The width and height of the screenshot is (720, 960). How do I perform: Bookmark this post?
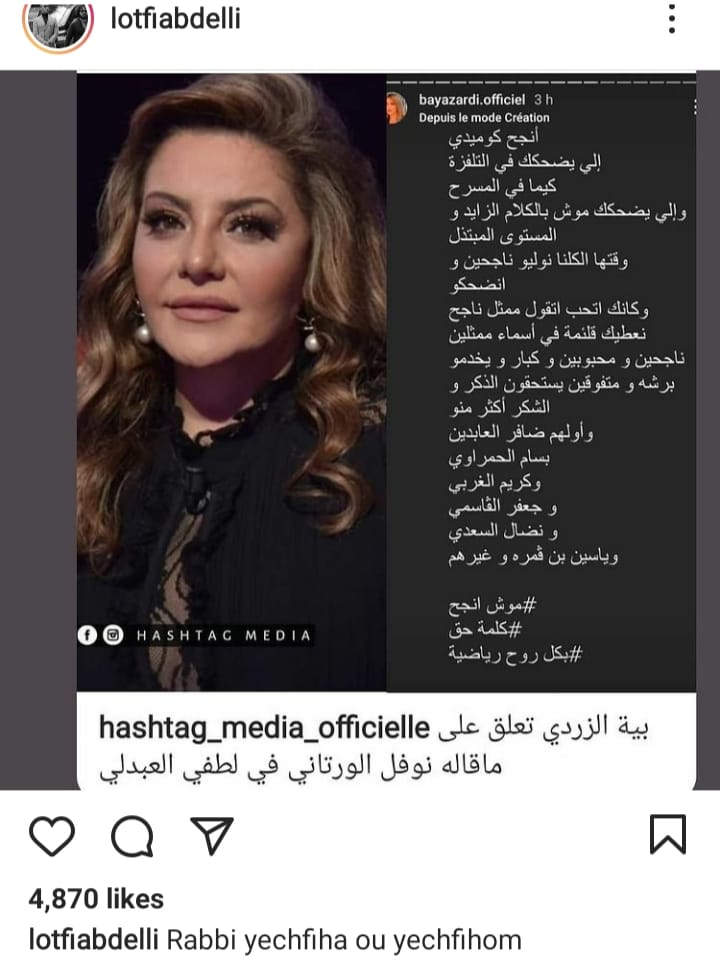667,834
